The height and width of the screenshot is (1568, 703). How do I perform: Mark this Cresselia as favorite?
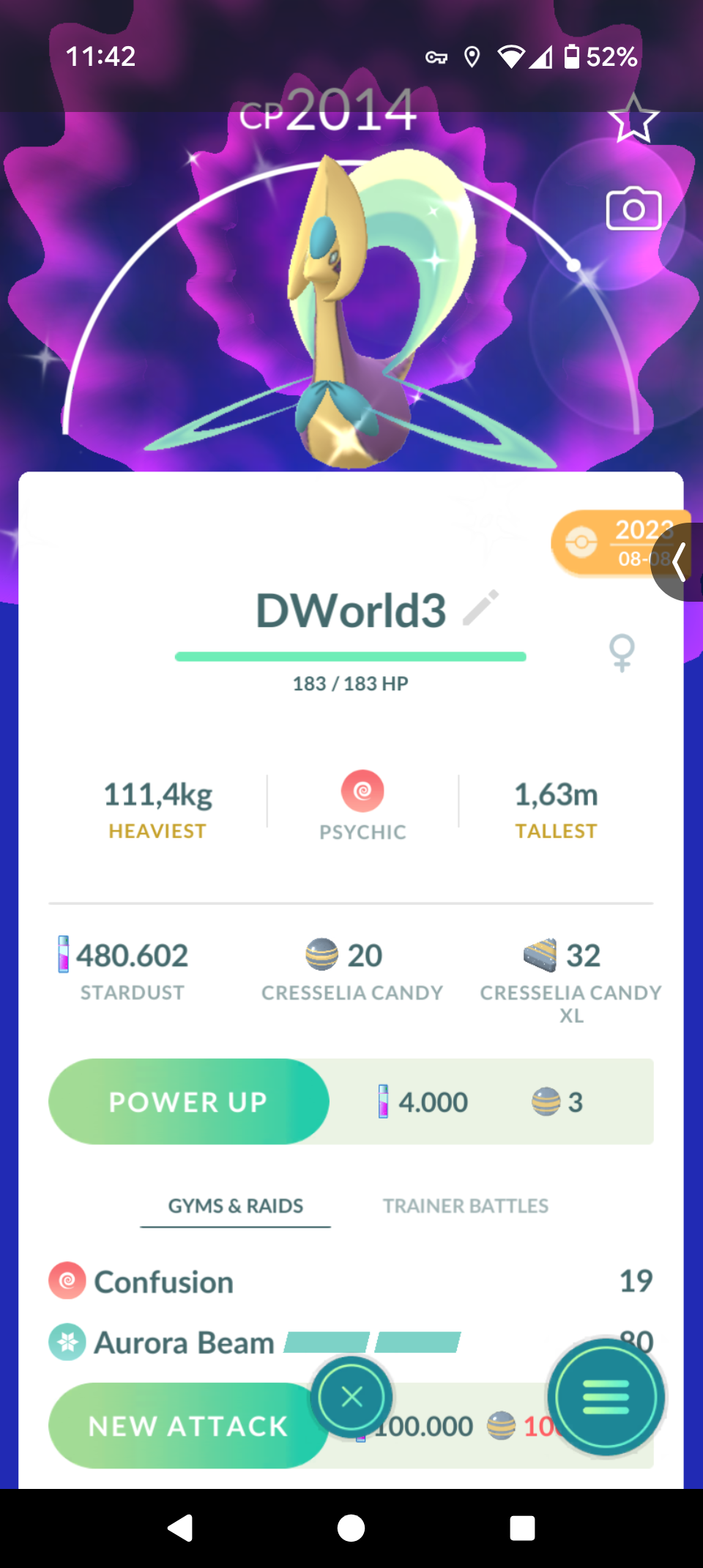click(633, 119)
